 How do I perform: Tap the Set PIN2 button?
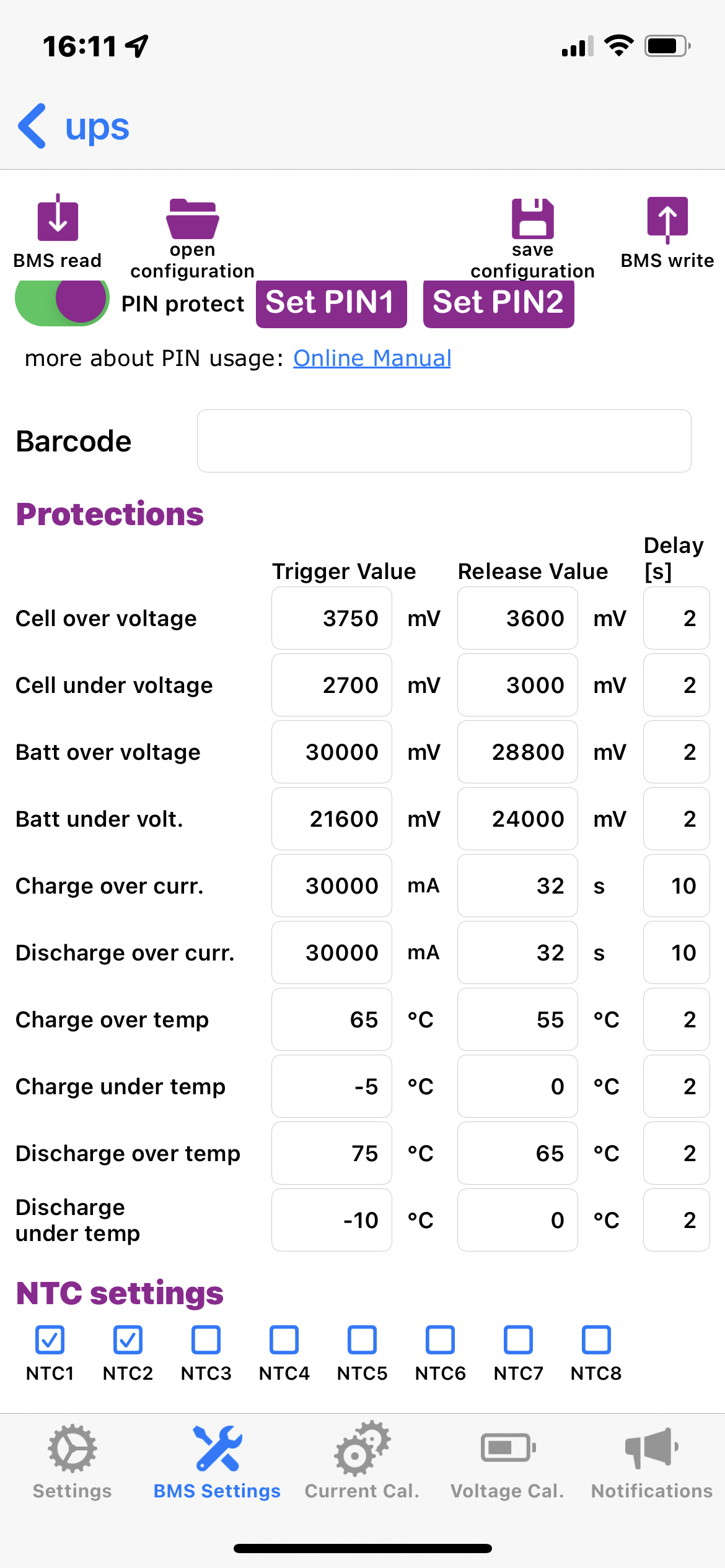498,303
